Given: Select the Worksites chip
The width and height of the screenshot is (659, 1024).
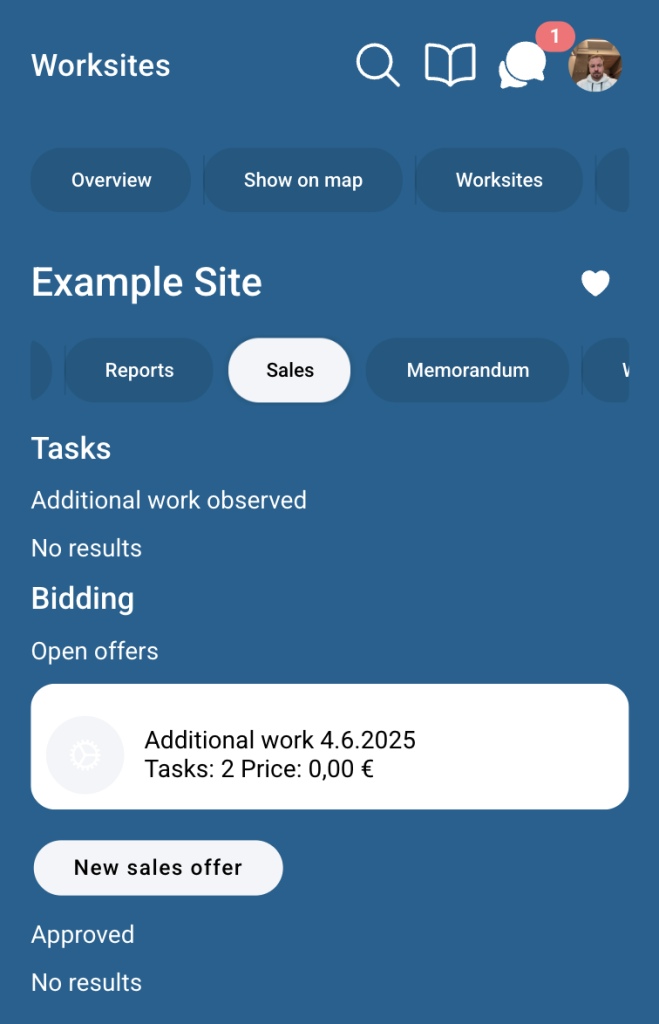Looking at the screenshot, I should point(499,180).
